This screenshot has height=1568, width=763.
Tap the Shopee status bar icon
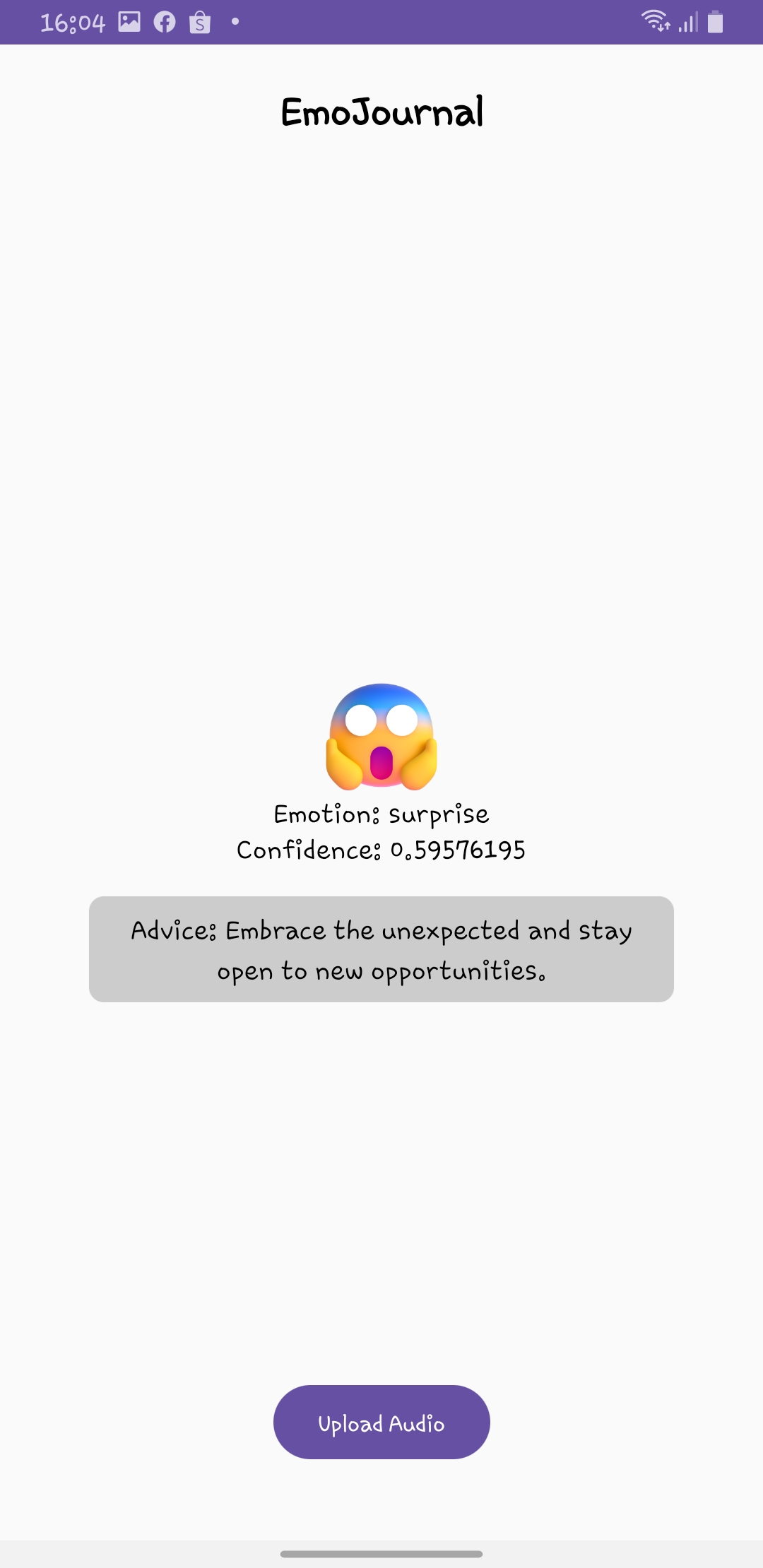tap(200, 23)
